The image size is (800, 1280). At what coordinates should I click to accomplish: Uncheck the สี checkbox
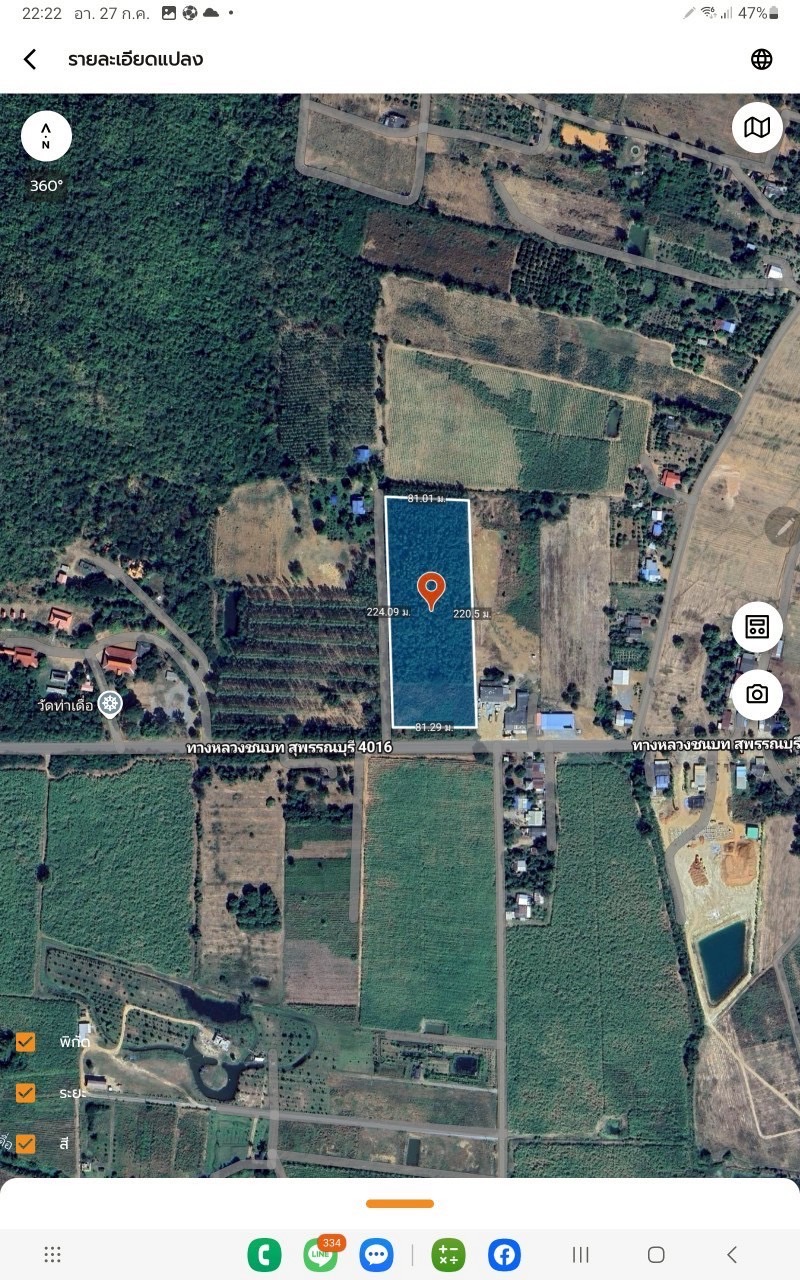(x=26, y=1143)
